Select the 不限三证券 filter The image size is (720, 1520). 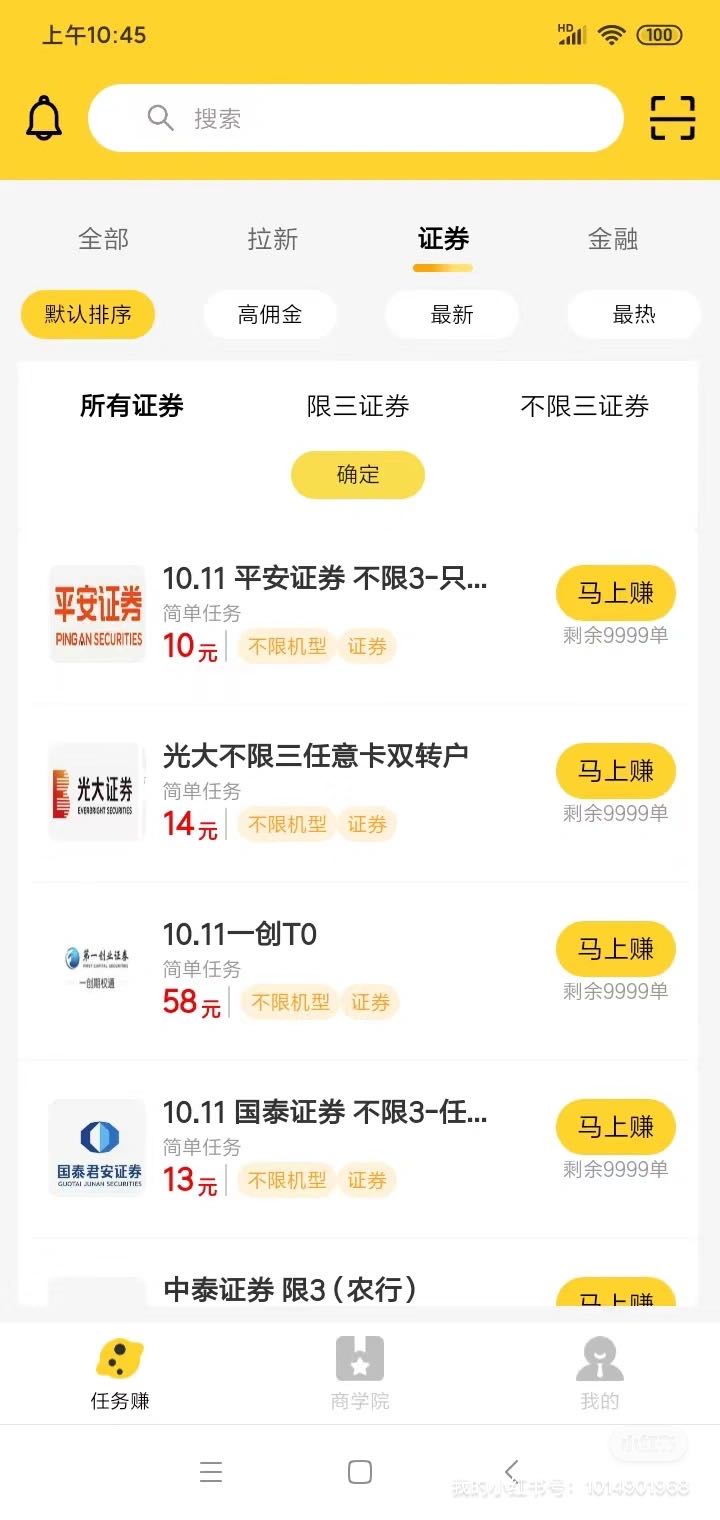pos(585,406)
